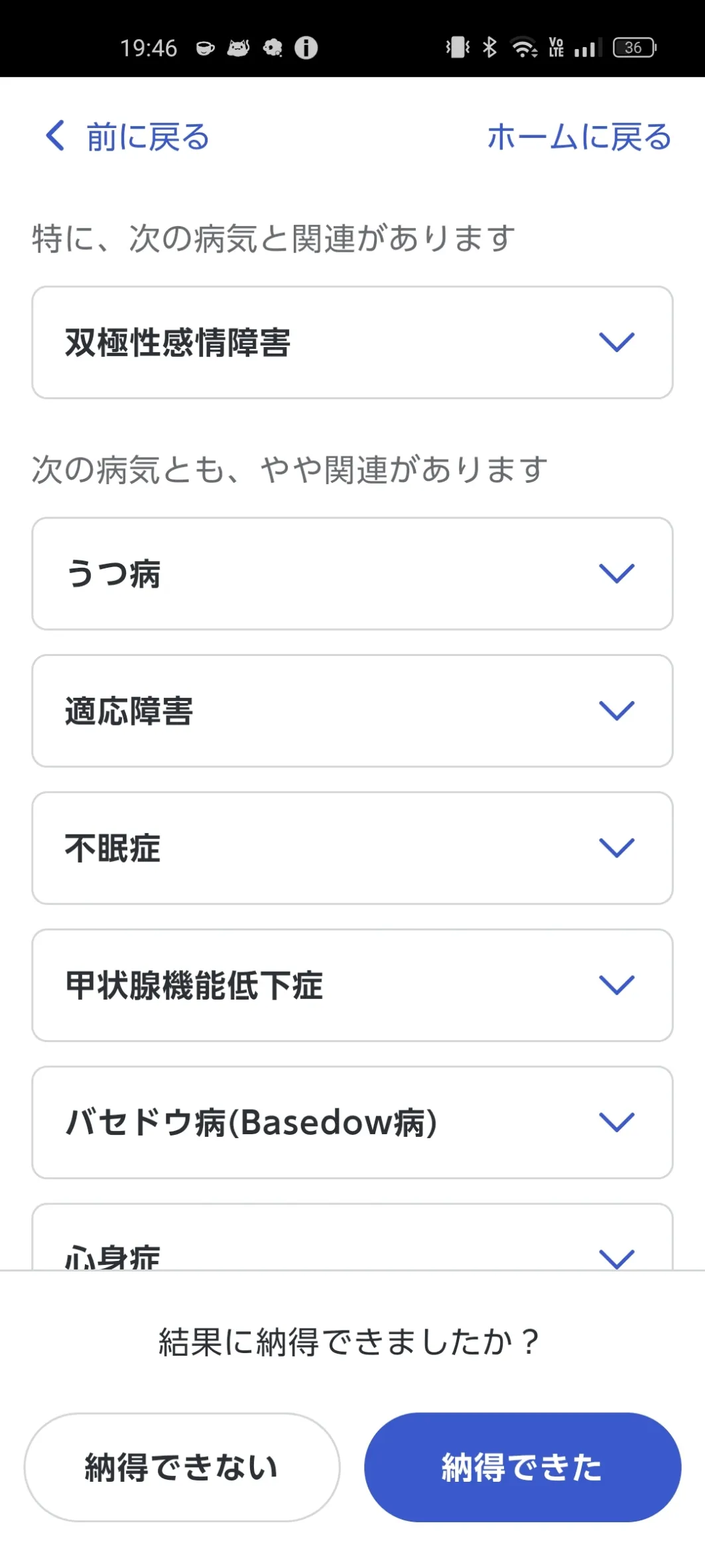Go back with 前に戻る

[127, 137]
